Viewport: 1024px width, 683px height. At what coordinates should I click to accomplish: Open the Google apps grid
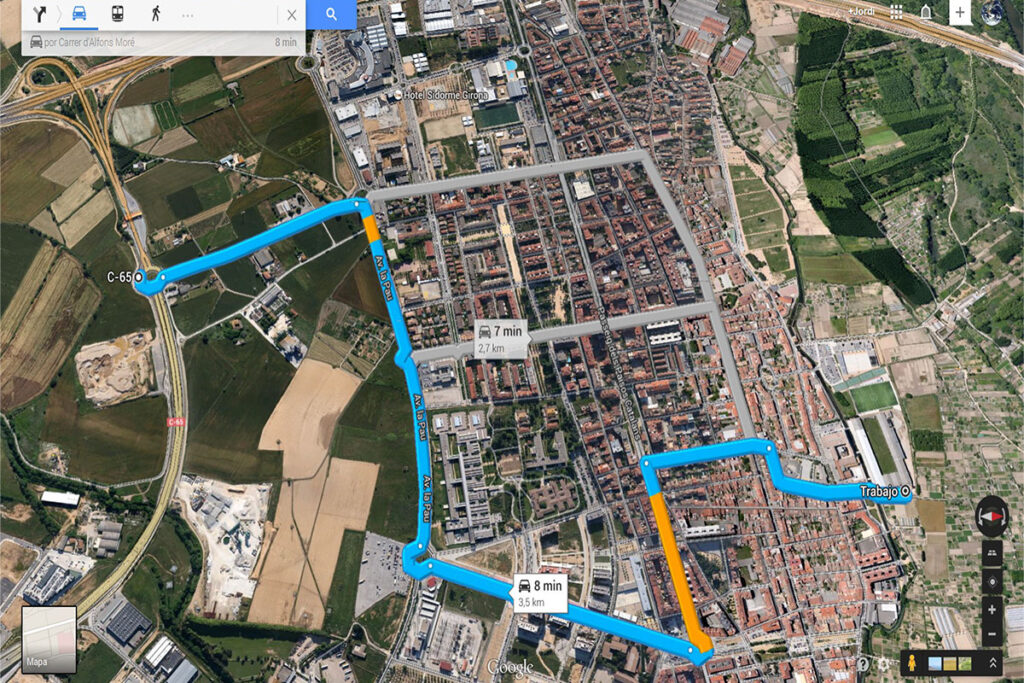coord(896,12)
